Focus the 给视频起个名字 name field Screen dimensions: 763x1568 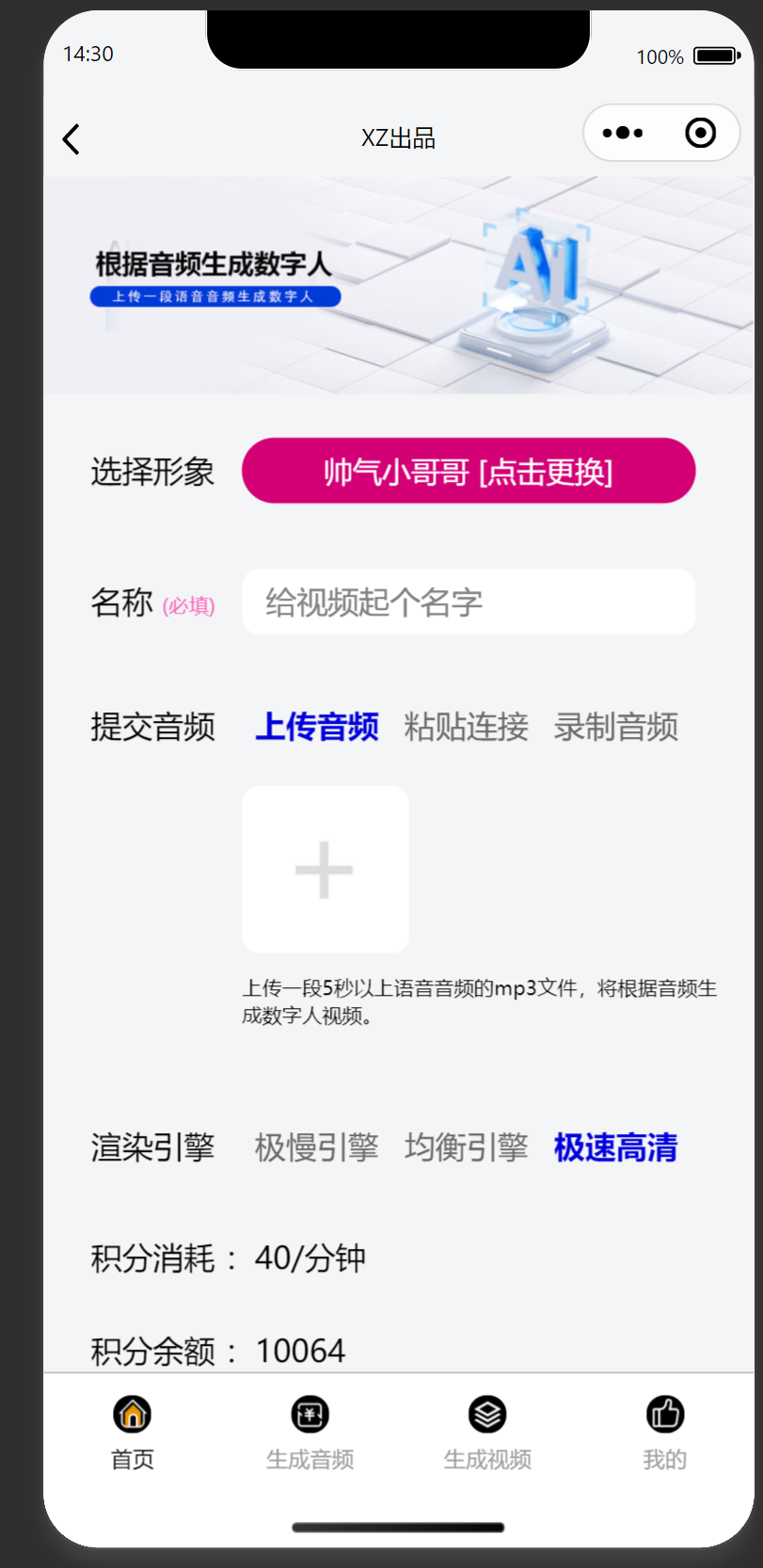pos(469,601)
